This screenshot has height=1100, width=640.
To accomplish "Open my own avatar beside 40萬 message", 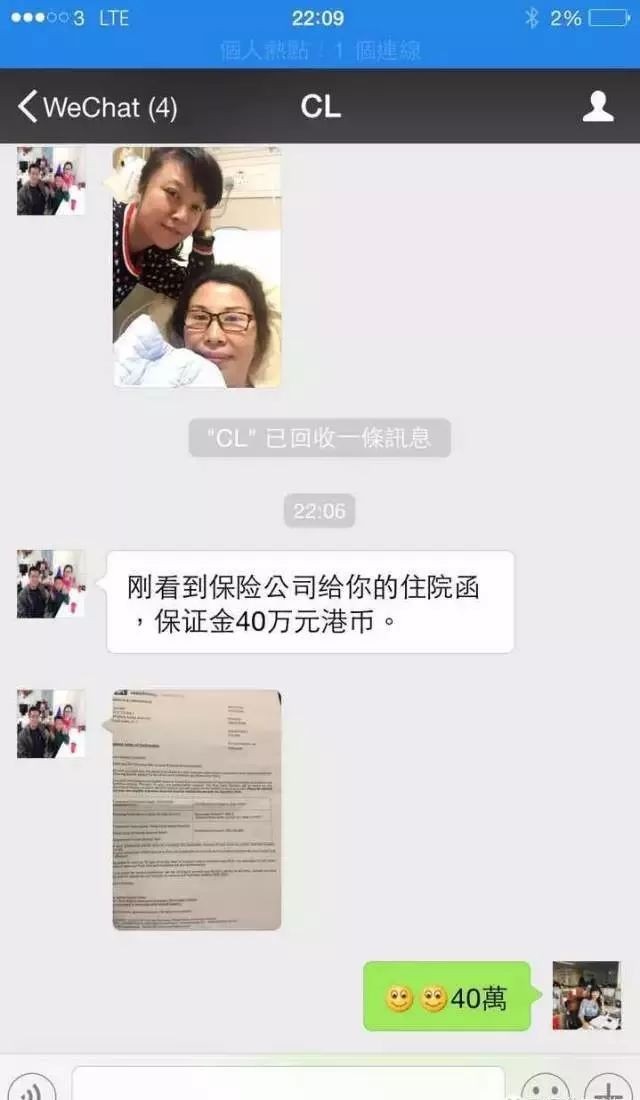I will [586, 995].
